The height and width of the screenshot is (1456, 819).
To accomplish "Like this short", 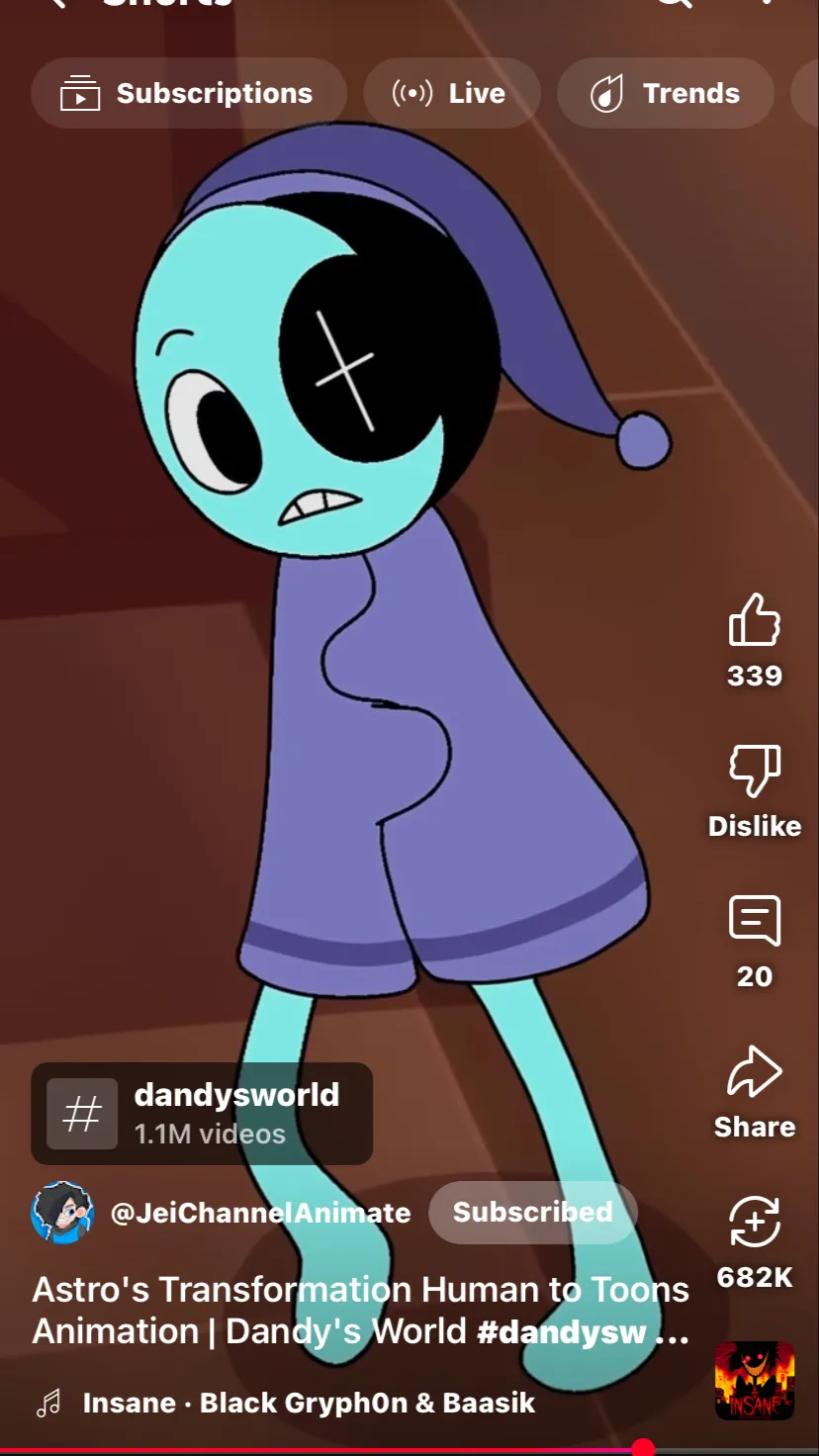I will tap(755, 622).
